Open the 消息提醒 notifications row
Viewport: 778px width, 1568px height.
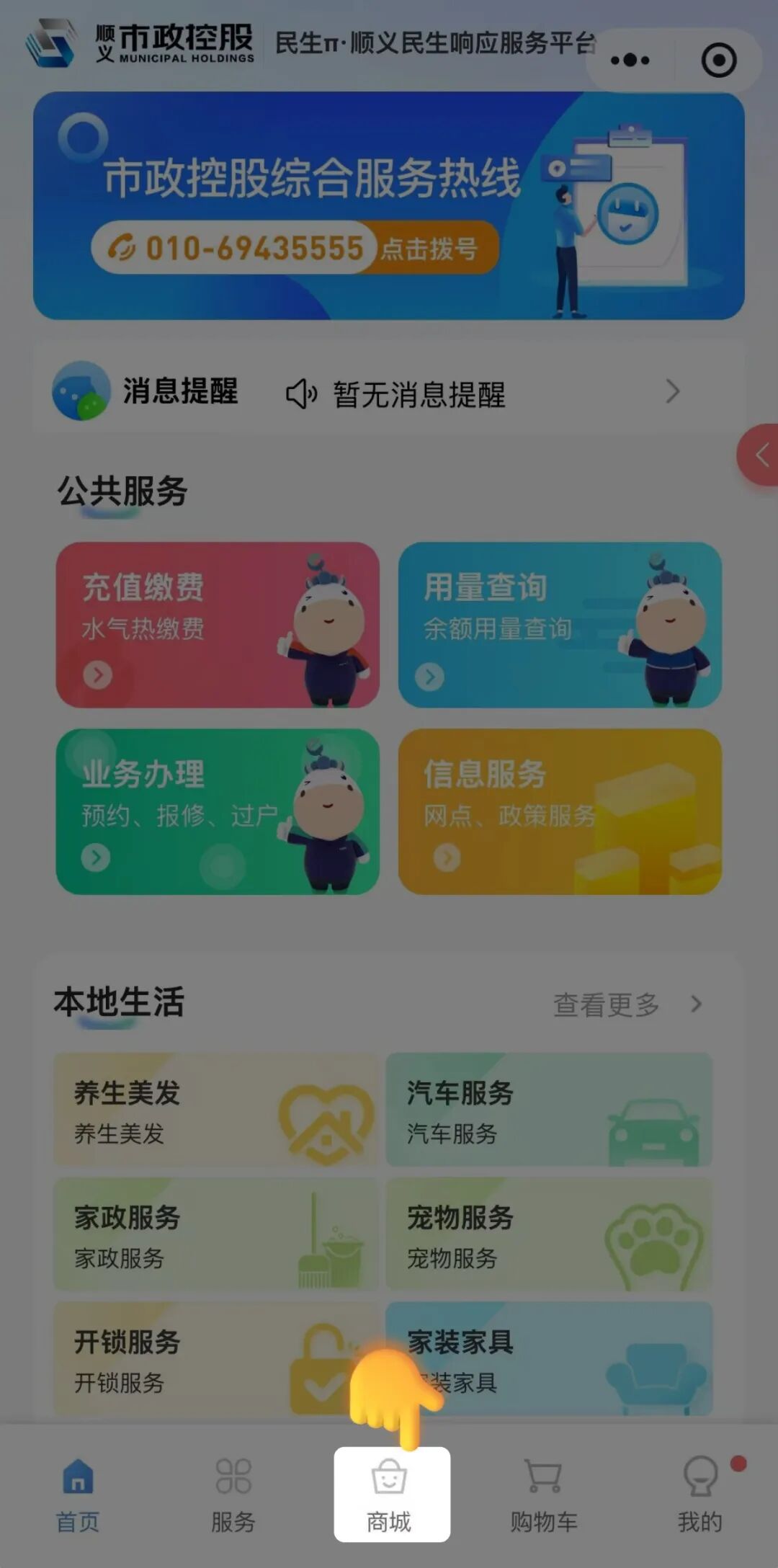(389, 393)
